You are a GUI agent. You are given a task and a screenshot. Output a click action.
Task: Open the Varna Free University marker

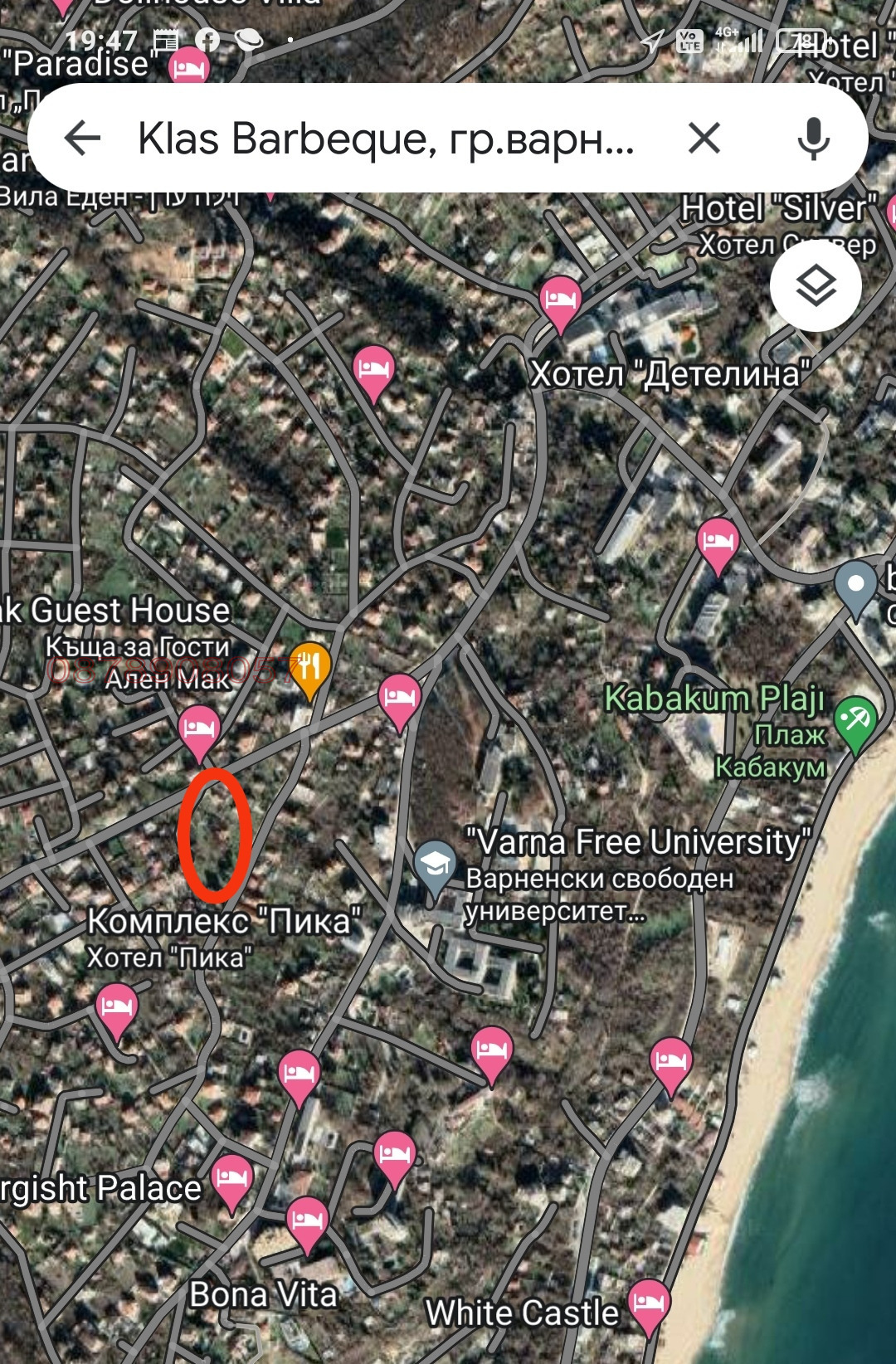click(x=435, y=865)
